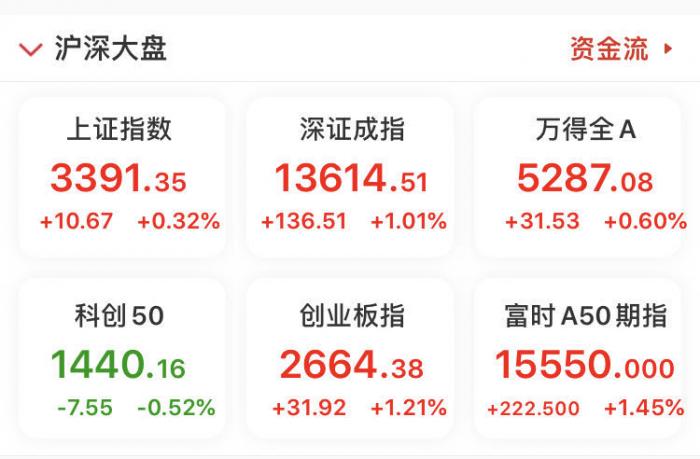The width and height of the screenshot is (700, 459).
Task: Open the 上证指数 index card
Action: coord(119,177)
